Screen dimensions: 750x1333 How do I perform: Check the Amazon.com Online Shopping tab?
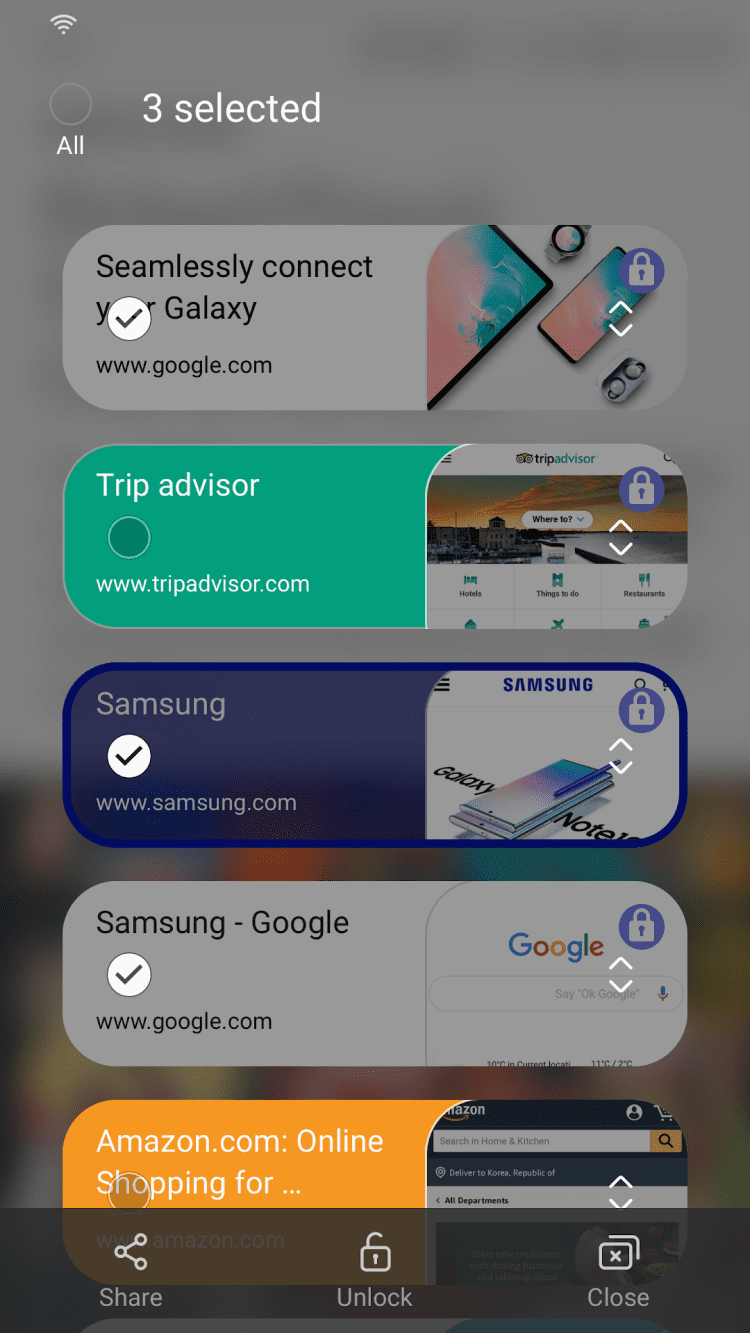(129, 1192)
